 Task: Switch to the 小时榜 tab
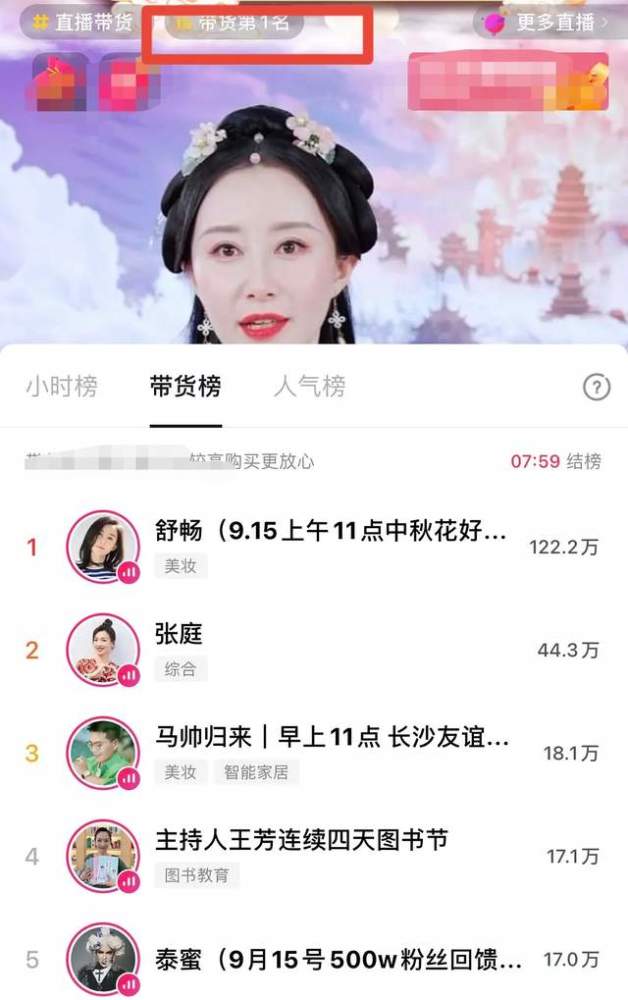[x=62, y=387]
